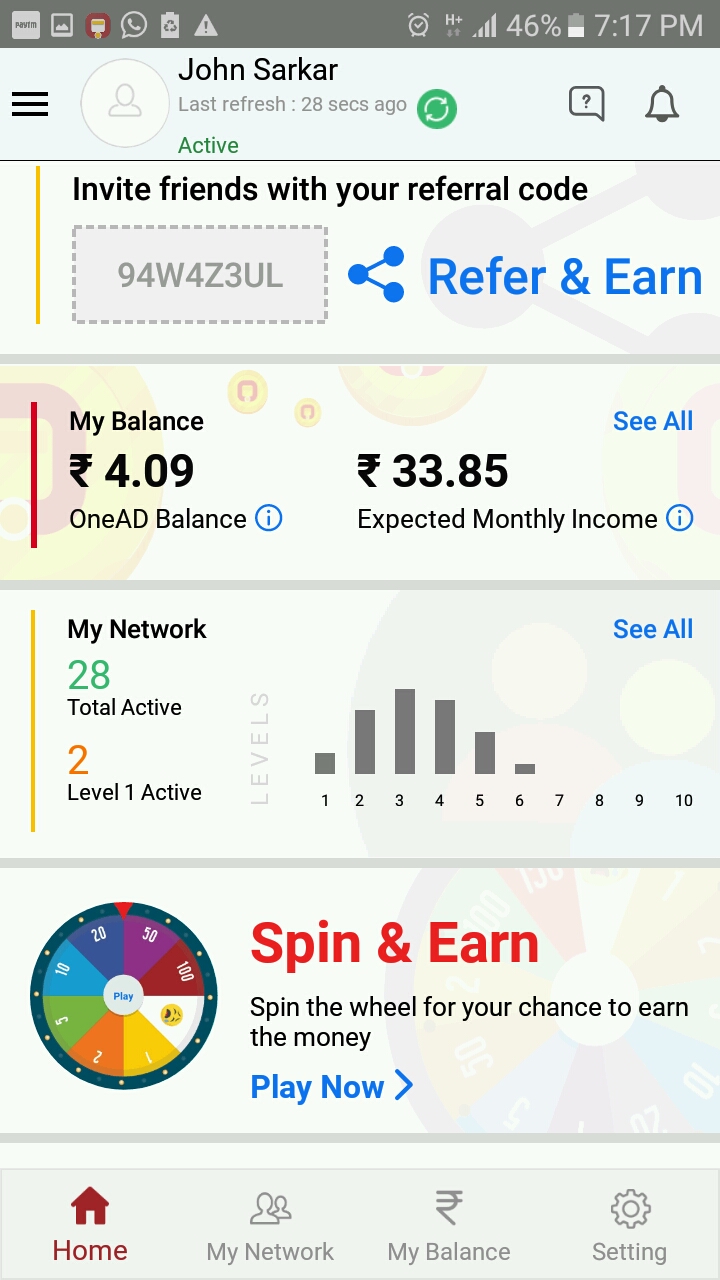
Task: Tap John Sarkar's profile avatar
Action: (x=125, y=103)
